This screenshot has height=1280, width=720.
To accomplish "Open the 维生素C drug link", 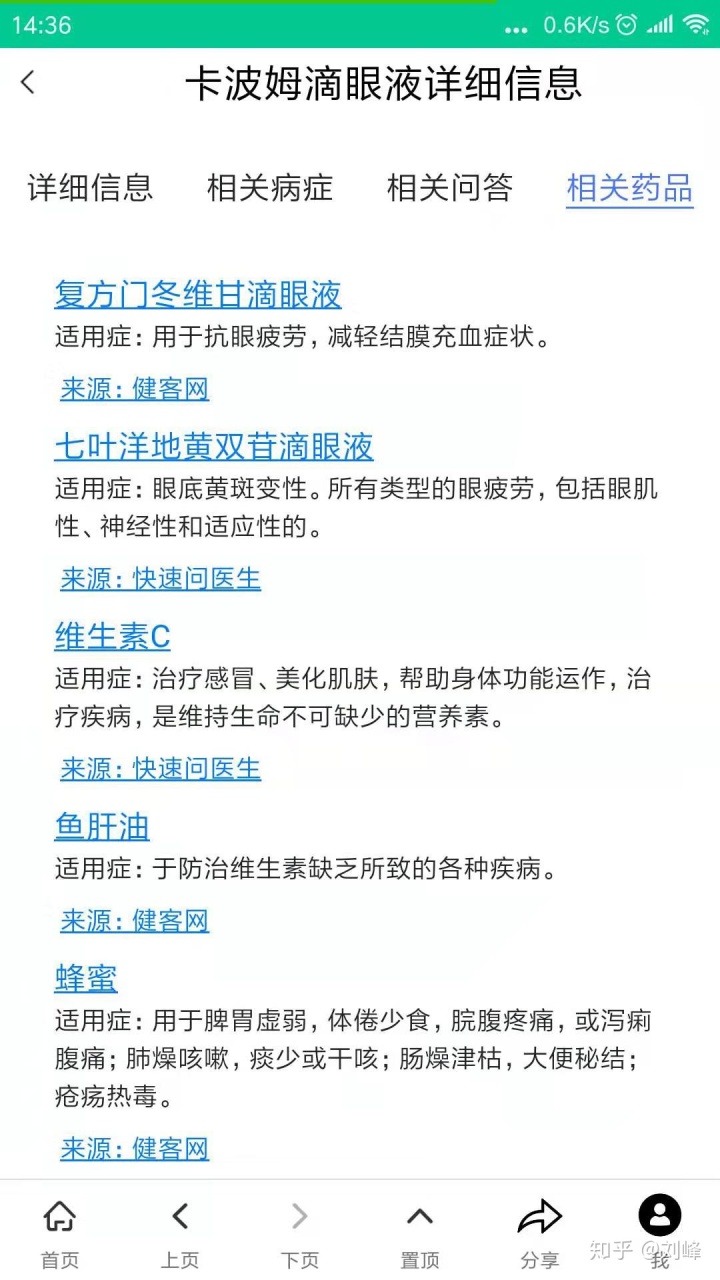I will [x=111, y=636].
